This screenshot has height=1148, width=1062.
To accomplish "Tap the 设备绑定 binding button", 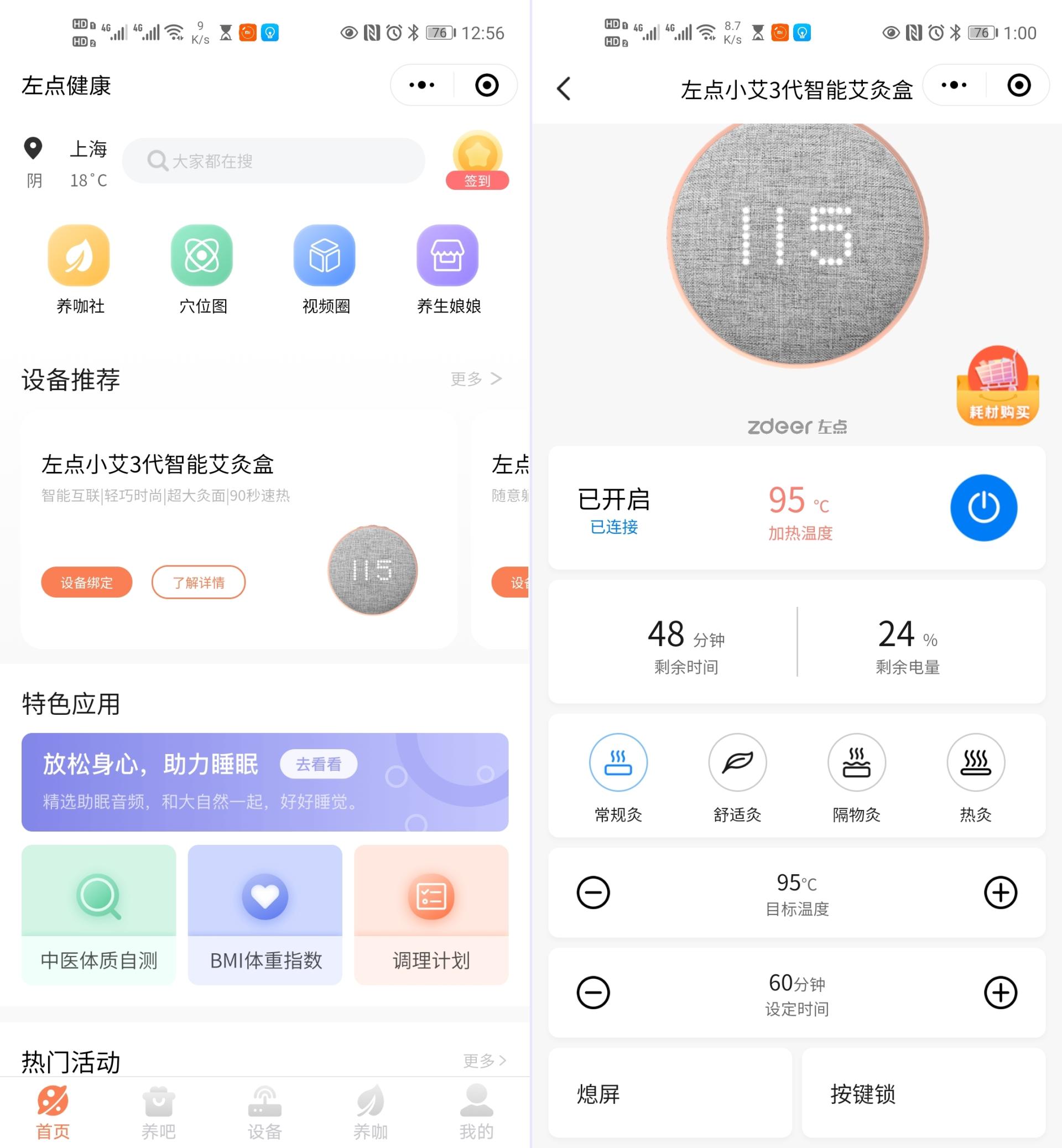I will [x=86, y=583].
